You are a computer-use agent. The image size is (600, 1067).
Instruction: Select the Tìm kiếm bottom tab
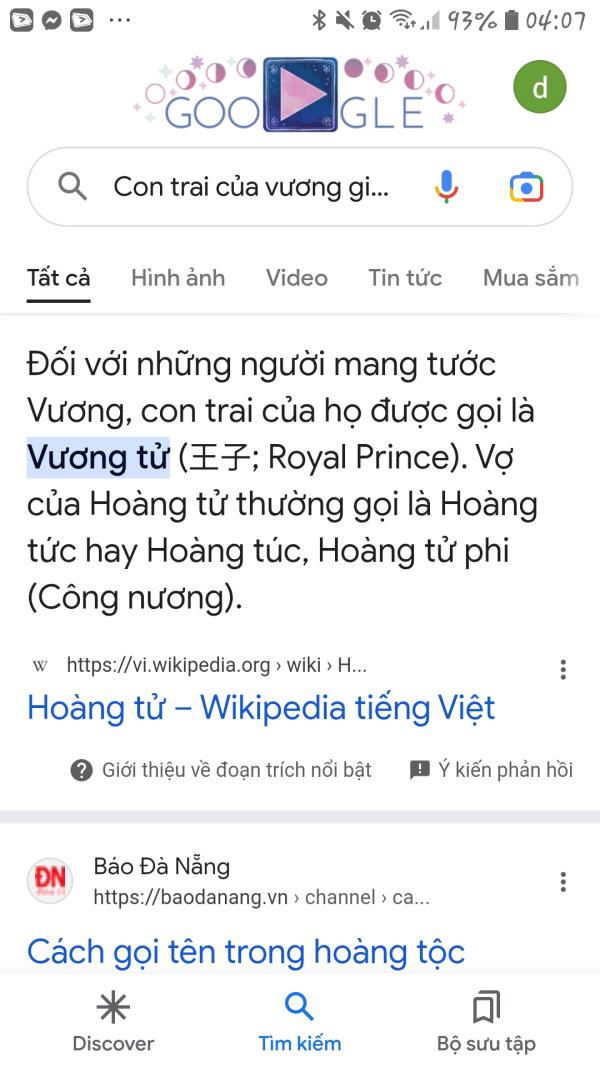click(x=299, y=1021)
